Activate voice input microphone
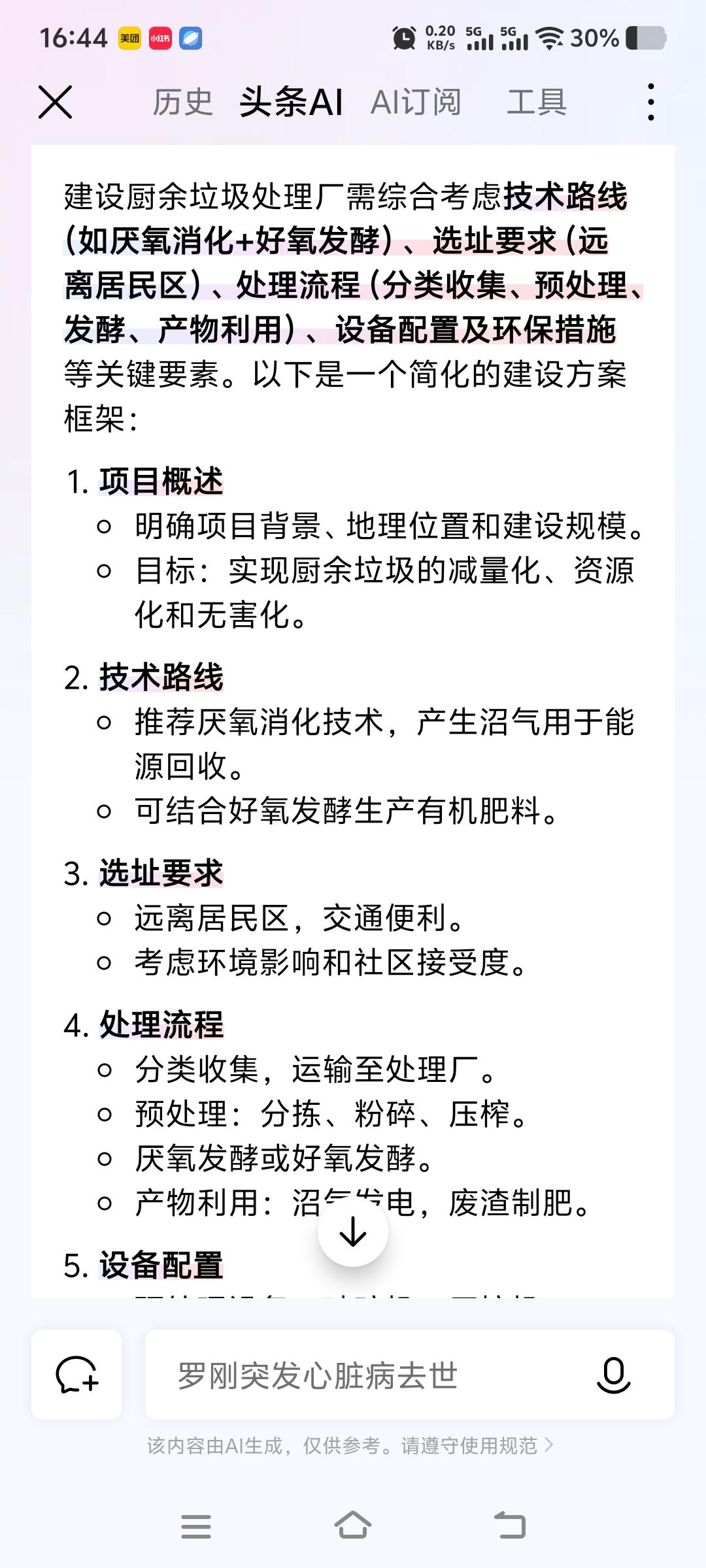 pyautogui.click(x=613, y=1375)
